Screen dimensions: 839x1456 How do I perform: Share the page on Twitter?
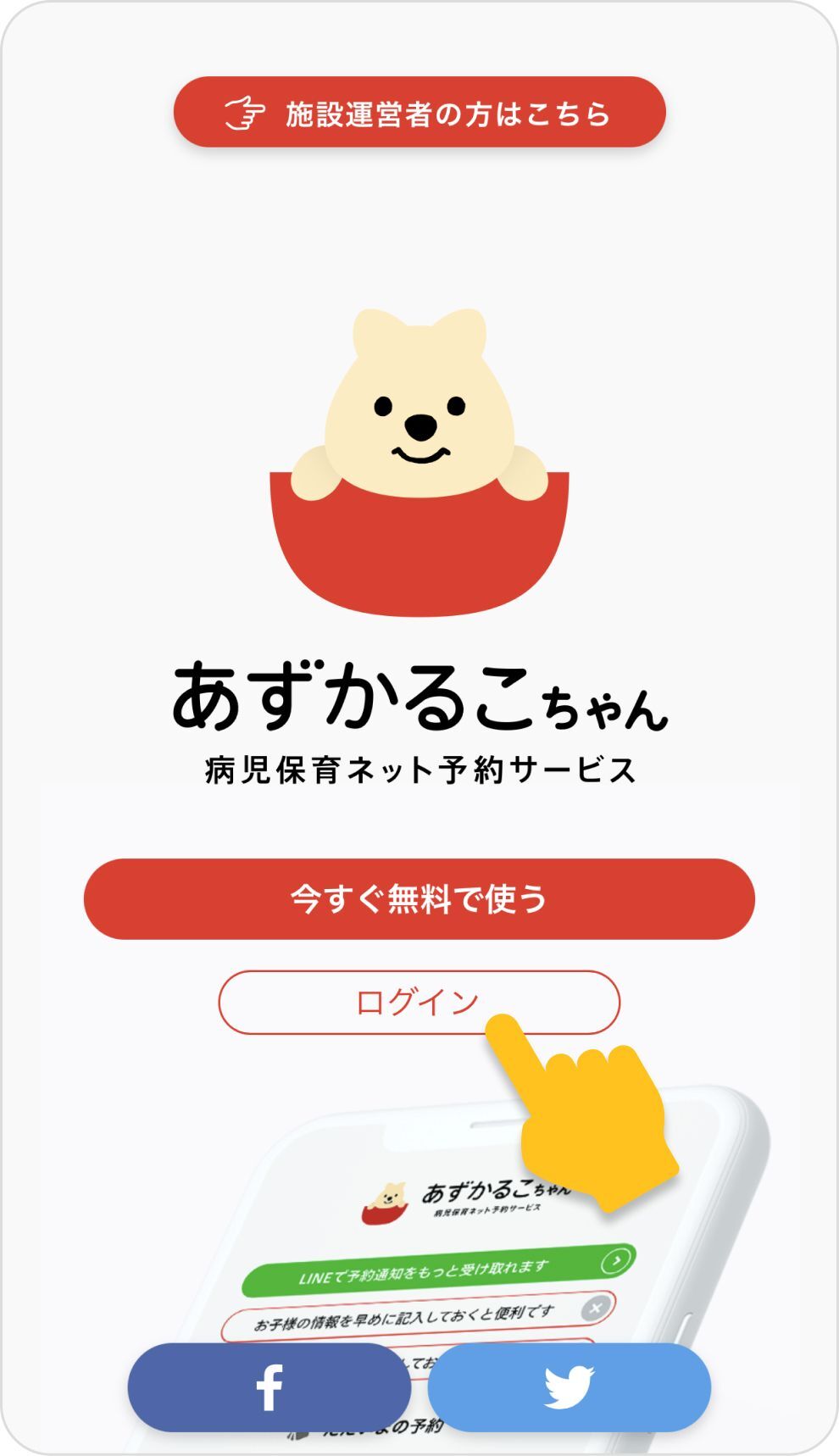point(569,1387)
